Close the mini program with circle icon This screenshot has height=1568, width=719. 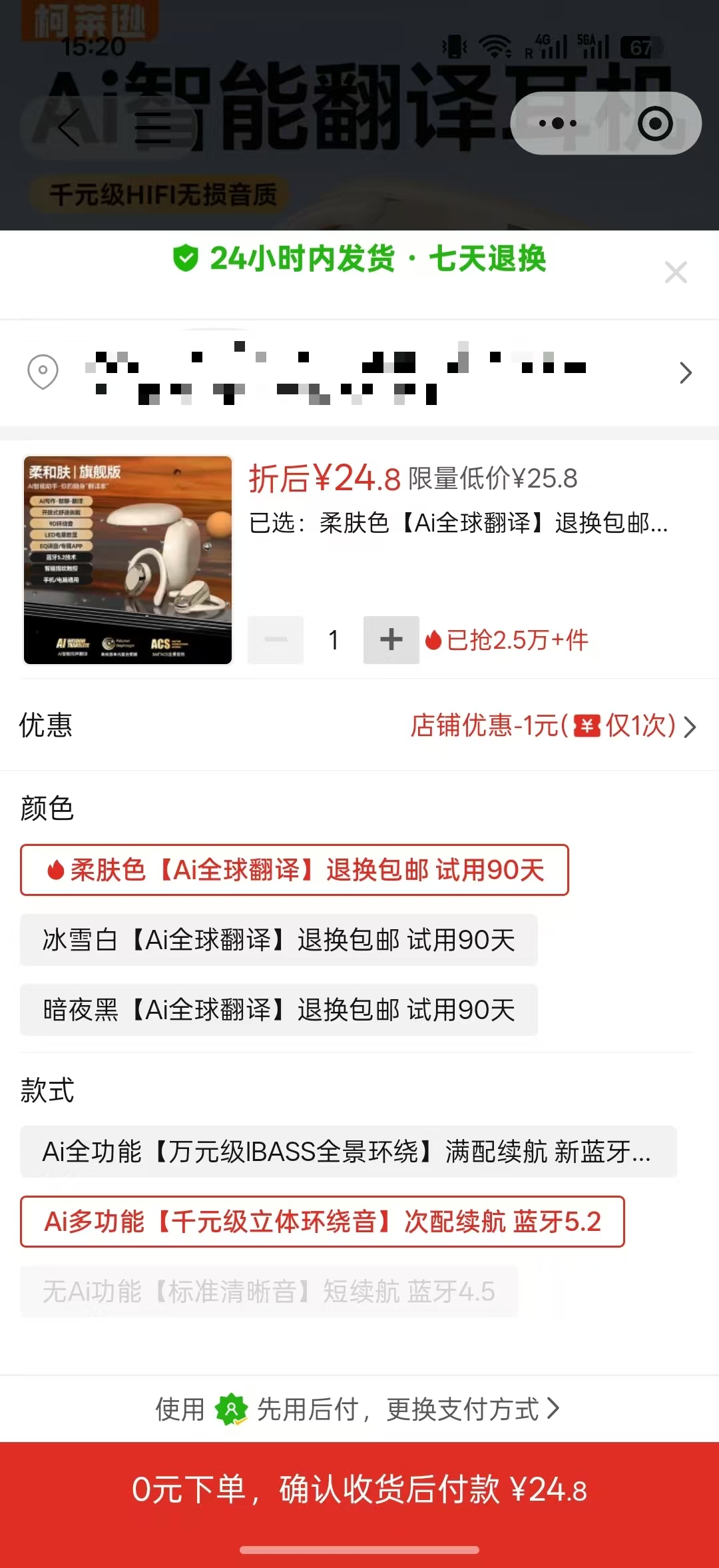point(655,123)
